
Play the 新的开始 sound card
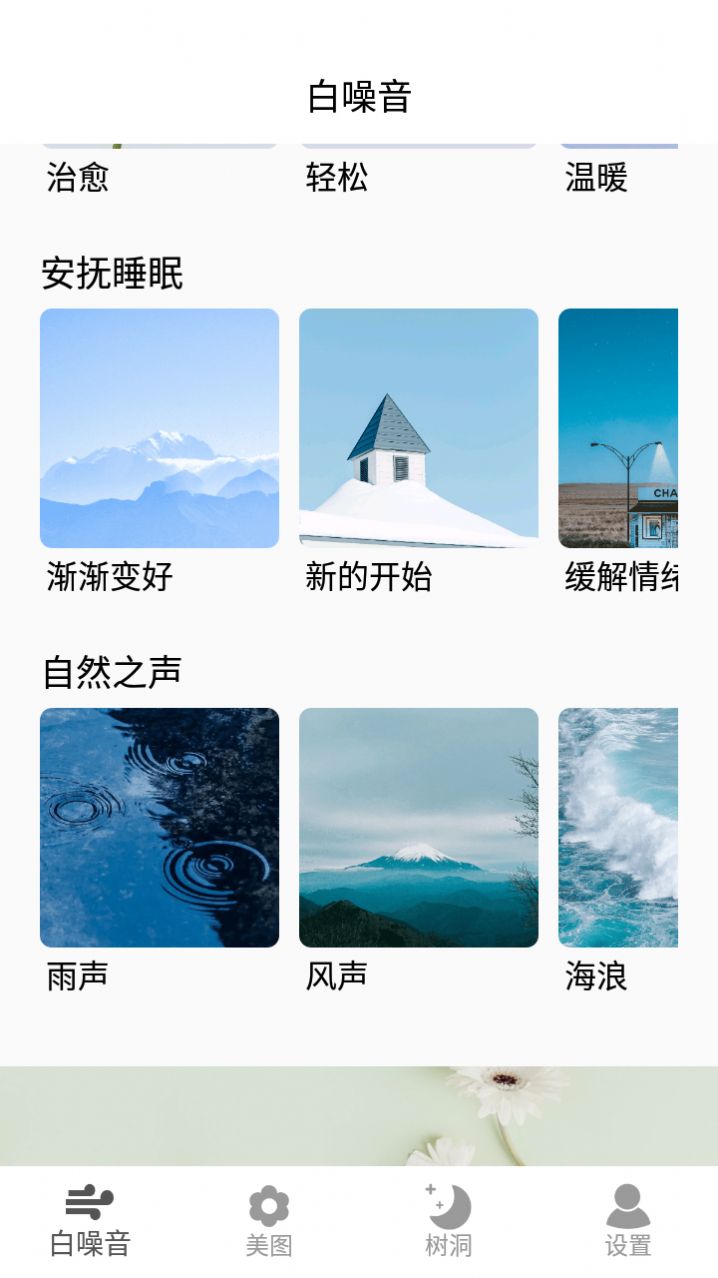point(418,428)
